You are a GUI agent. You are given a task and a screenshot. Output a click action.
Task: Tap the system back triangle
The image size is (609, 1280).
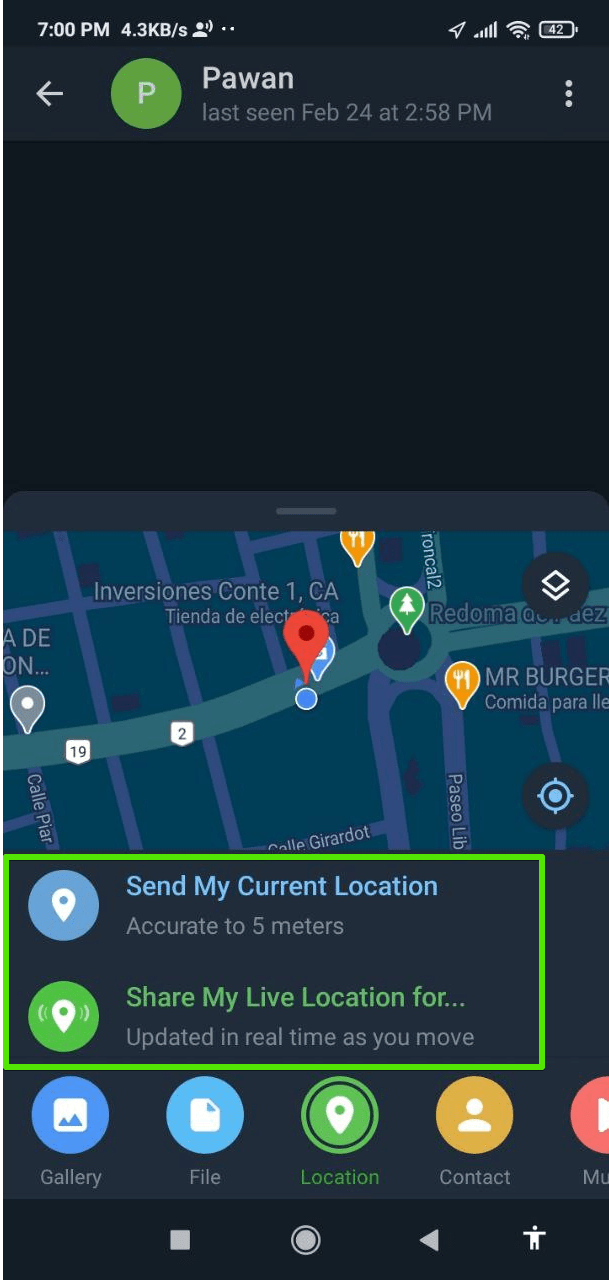(x=429, y=1240)
